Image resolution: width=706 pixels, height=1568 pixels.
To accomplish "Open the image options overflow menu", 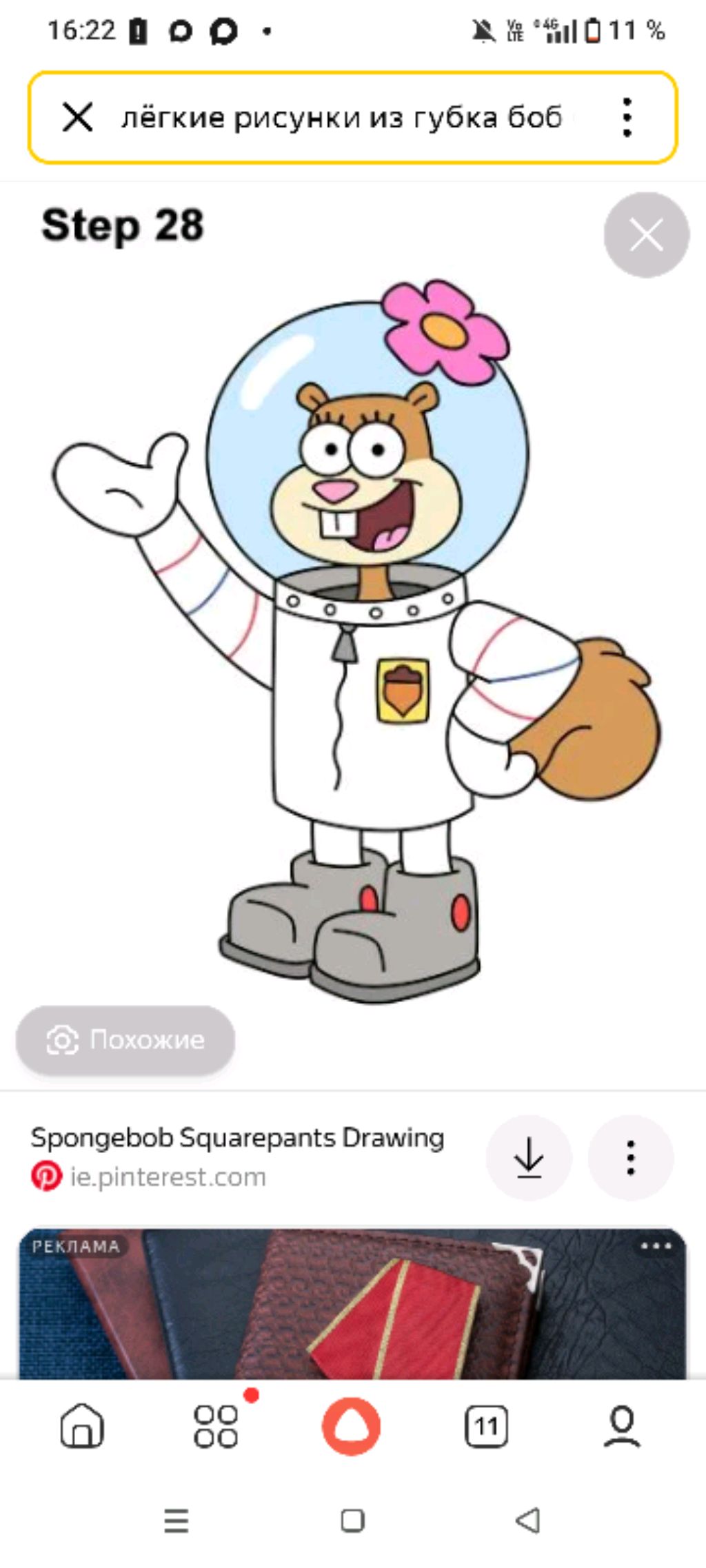I will (x=630, y=1157).
